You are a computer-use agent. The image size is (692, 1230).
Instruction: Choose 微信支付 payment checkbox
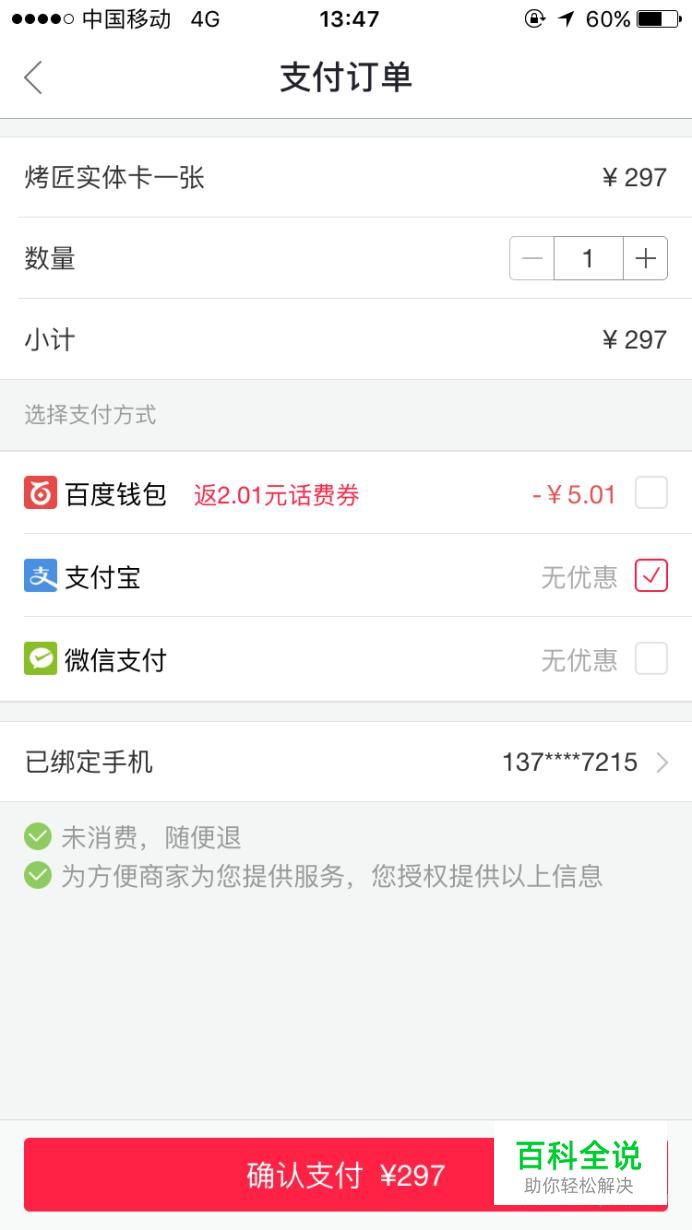[651, 659]
